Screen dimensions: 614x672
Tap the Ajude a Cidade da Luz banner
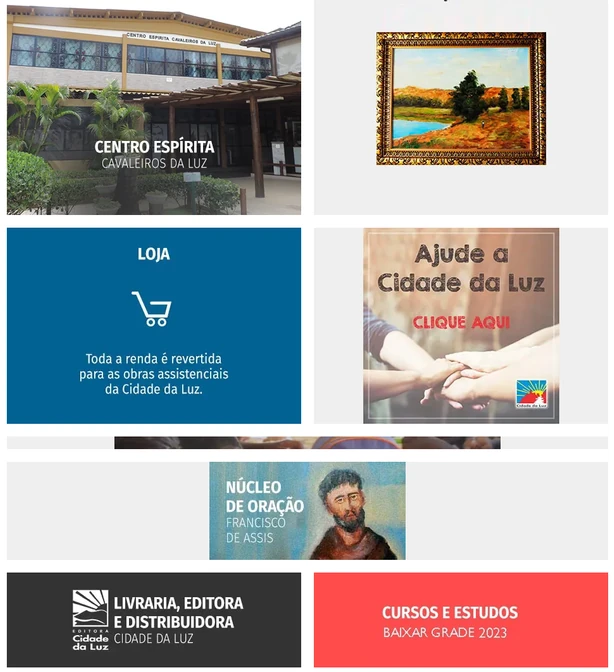point(461,325)
